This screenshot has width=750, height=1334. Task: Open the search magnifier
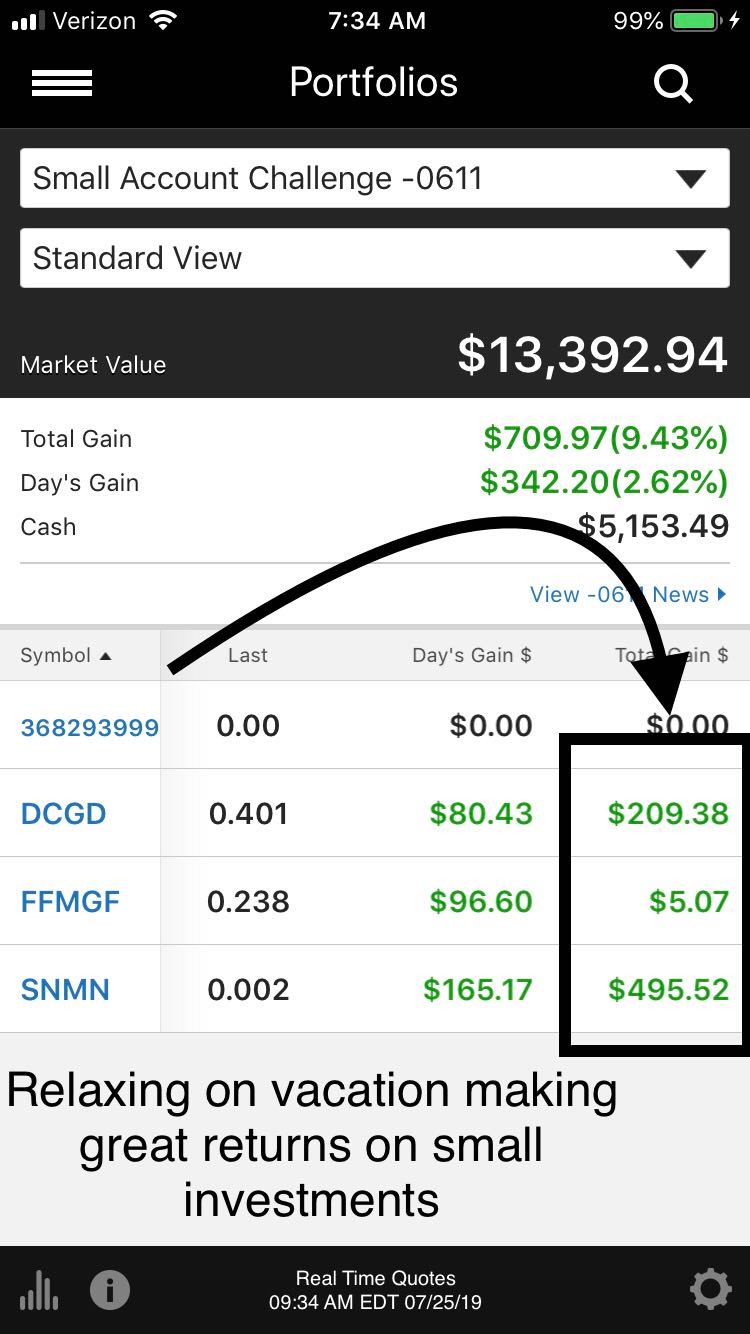(673, 84)
